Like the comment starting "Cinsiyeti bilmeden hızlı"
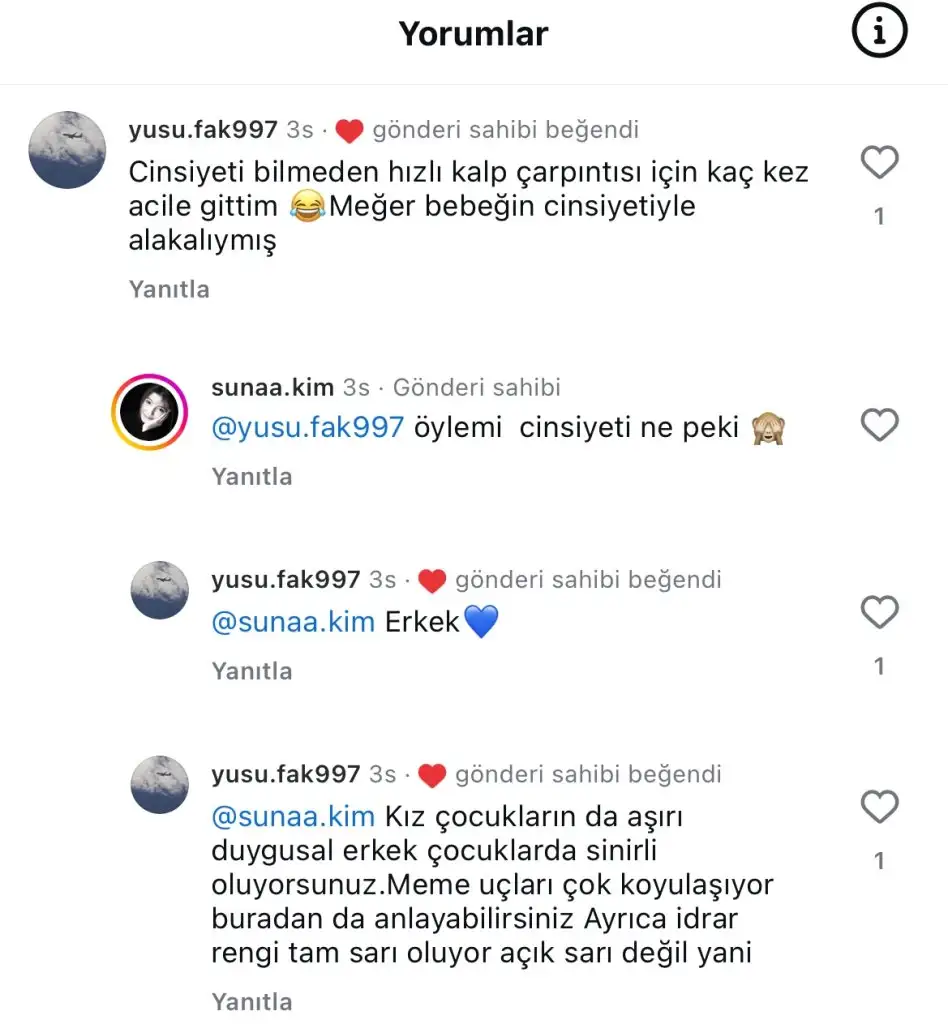 click(879, 162)
